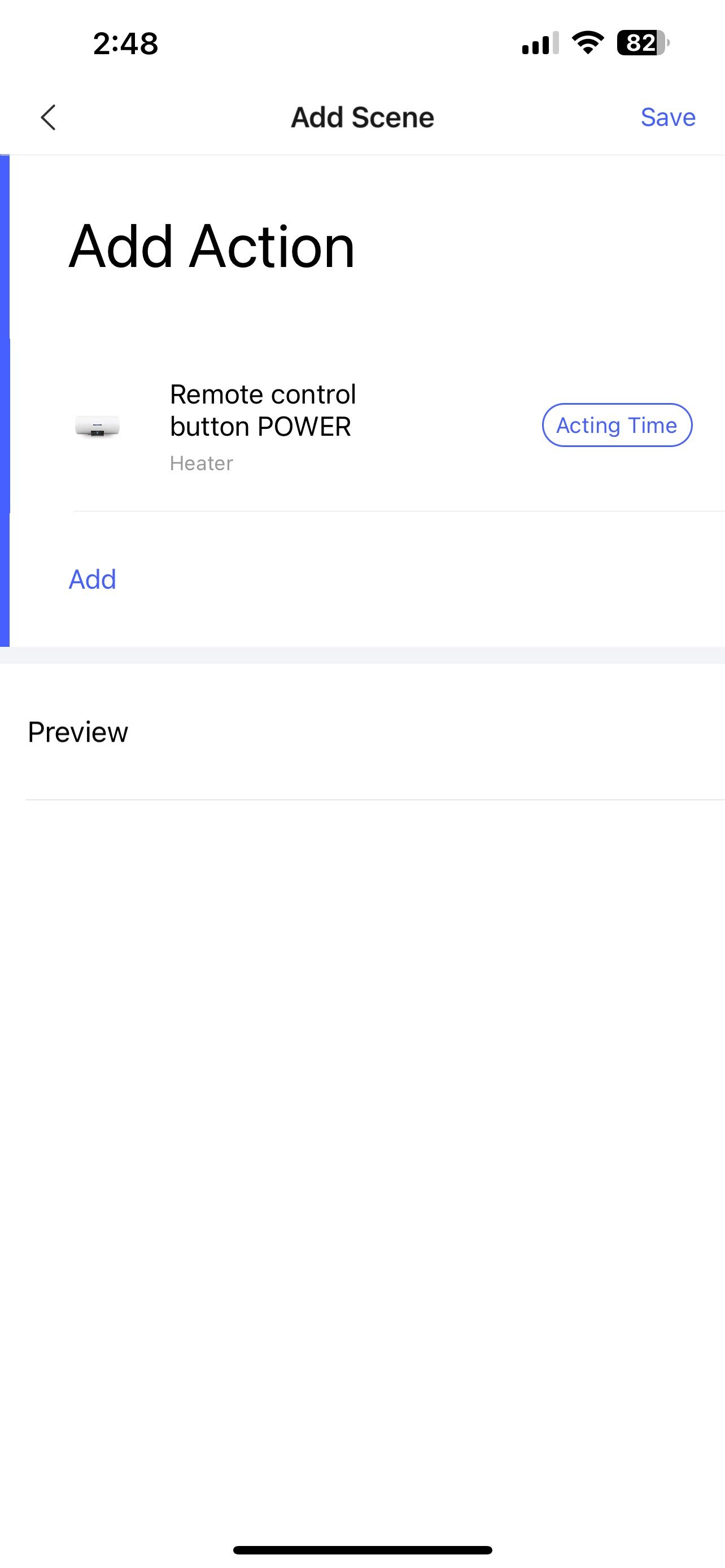Add another action with the Add link

[x=92, y=579]
